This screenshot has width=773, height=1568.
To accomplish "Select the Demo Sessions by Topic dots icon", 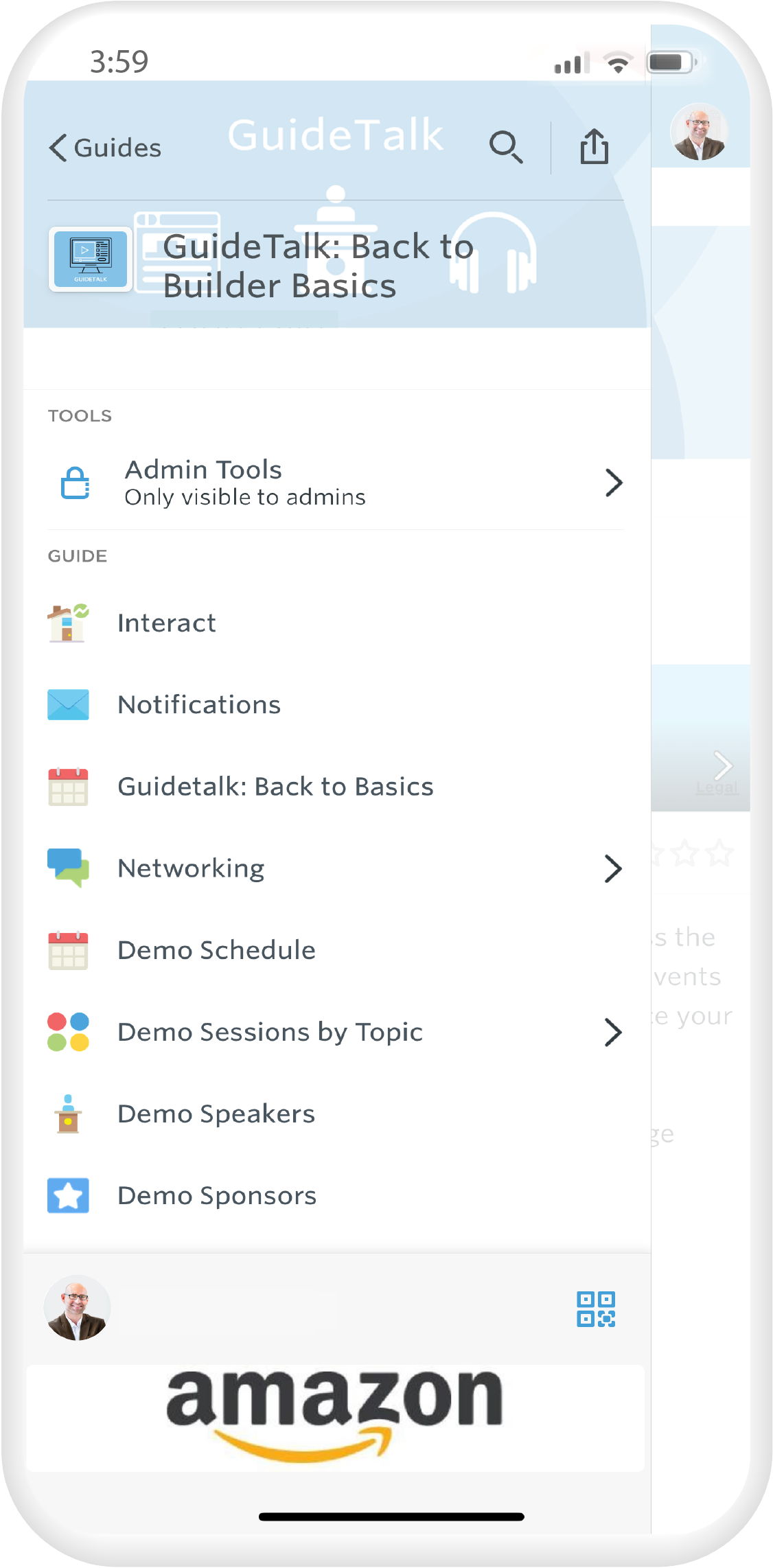I will [x=68, y=1032].
